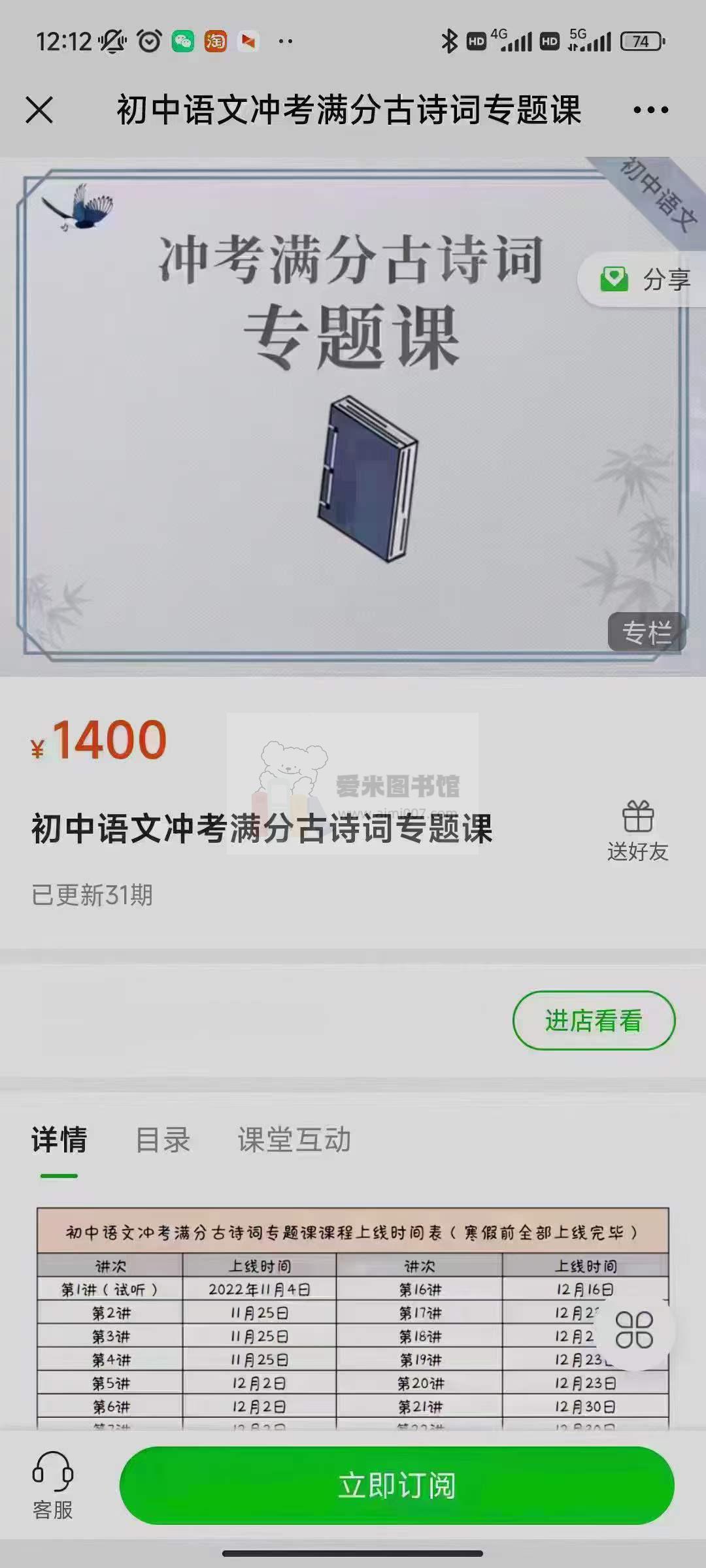Gift course via 送好友
The width and height of the screenshot is (706, 1568).
(x=637, y=831)
